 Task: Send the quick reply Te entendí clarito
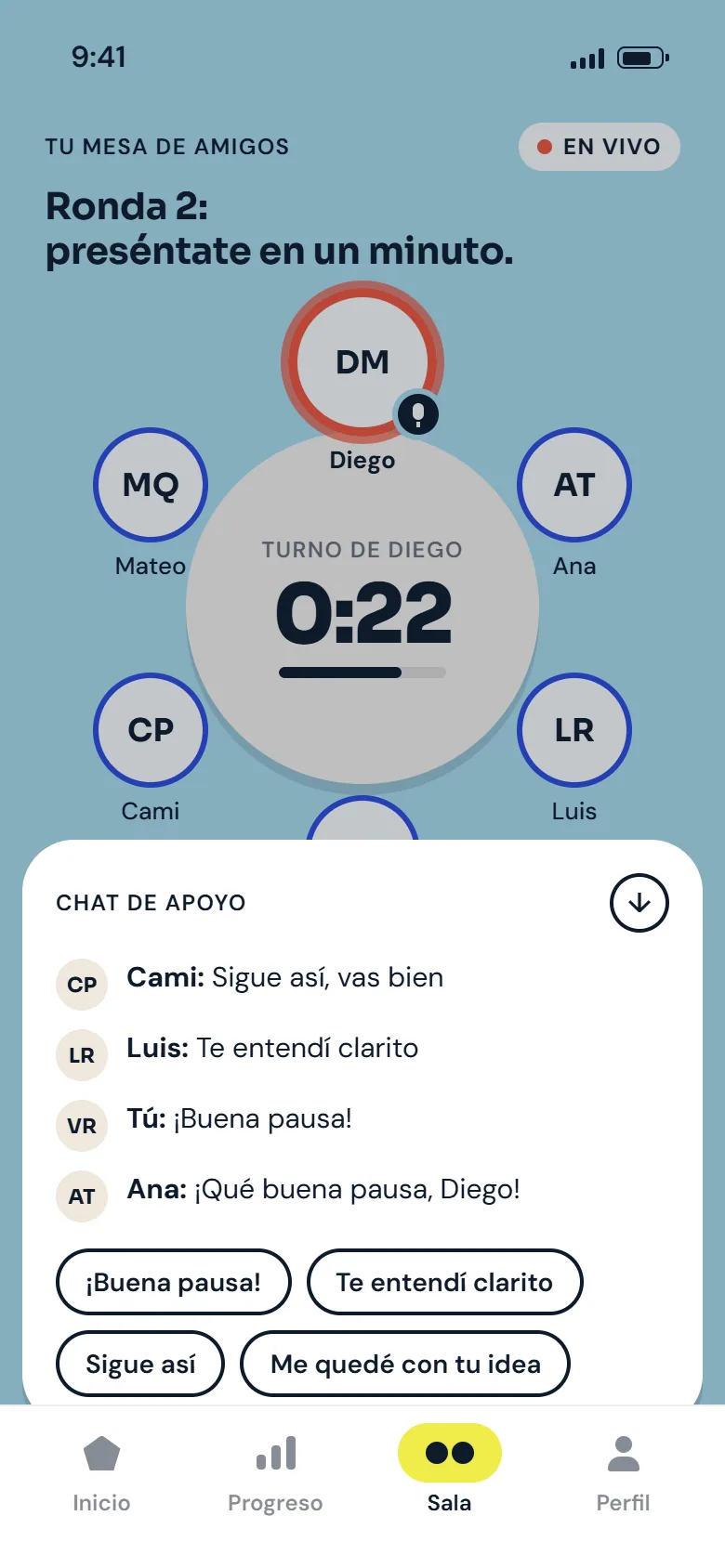(x=444, y=1282)
